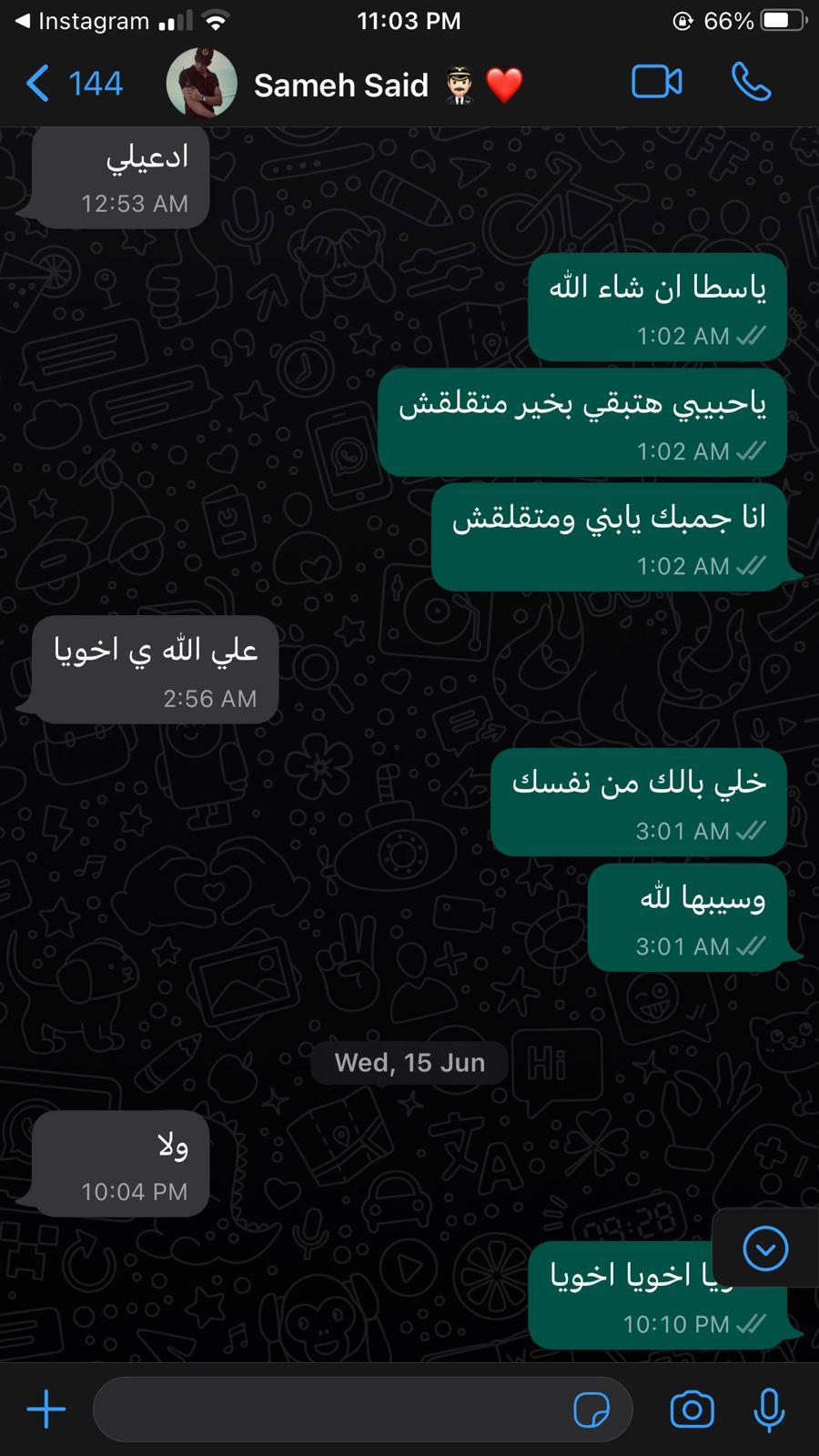Return to Instagram via status bar
The width and height of the screenshot is (819, 1456).
pyautogui.click(x=82, y=21)
